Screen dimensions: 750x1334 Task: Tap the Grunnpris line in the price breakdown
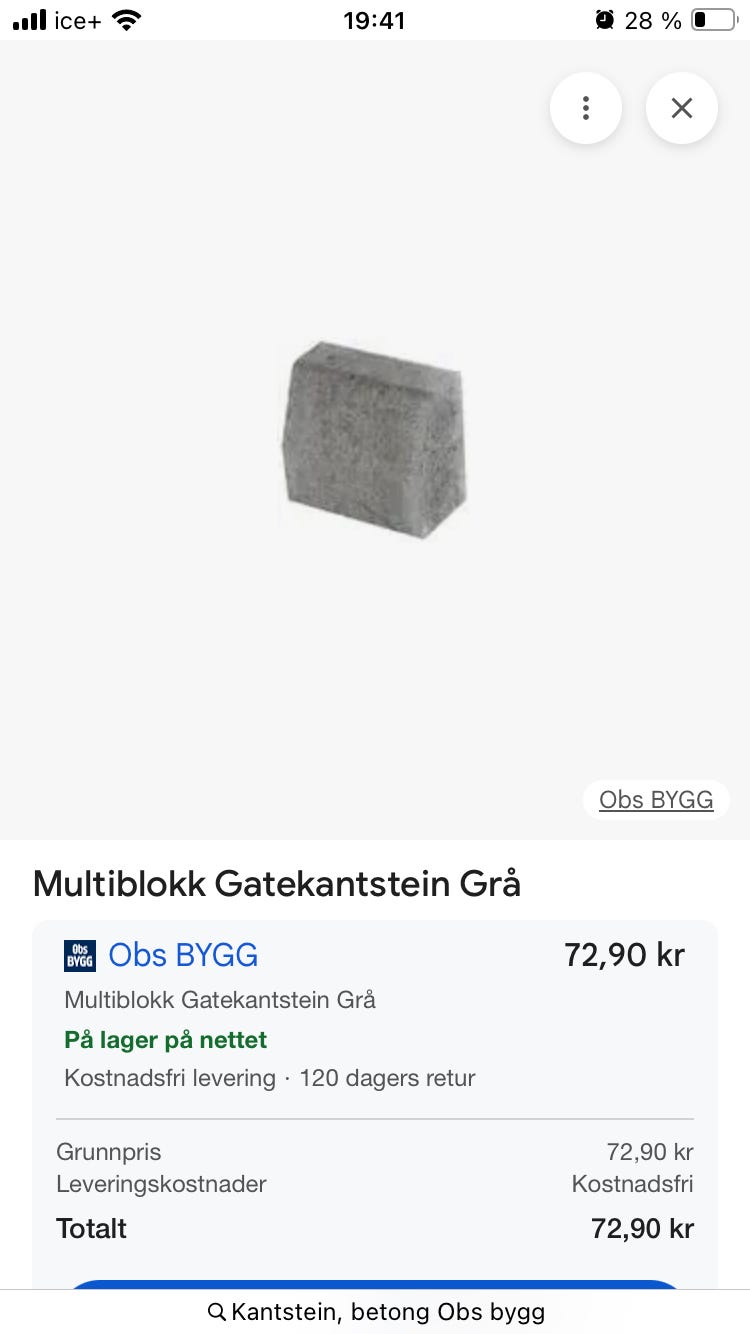pyautogui.click(x=109, y=1152)
